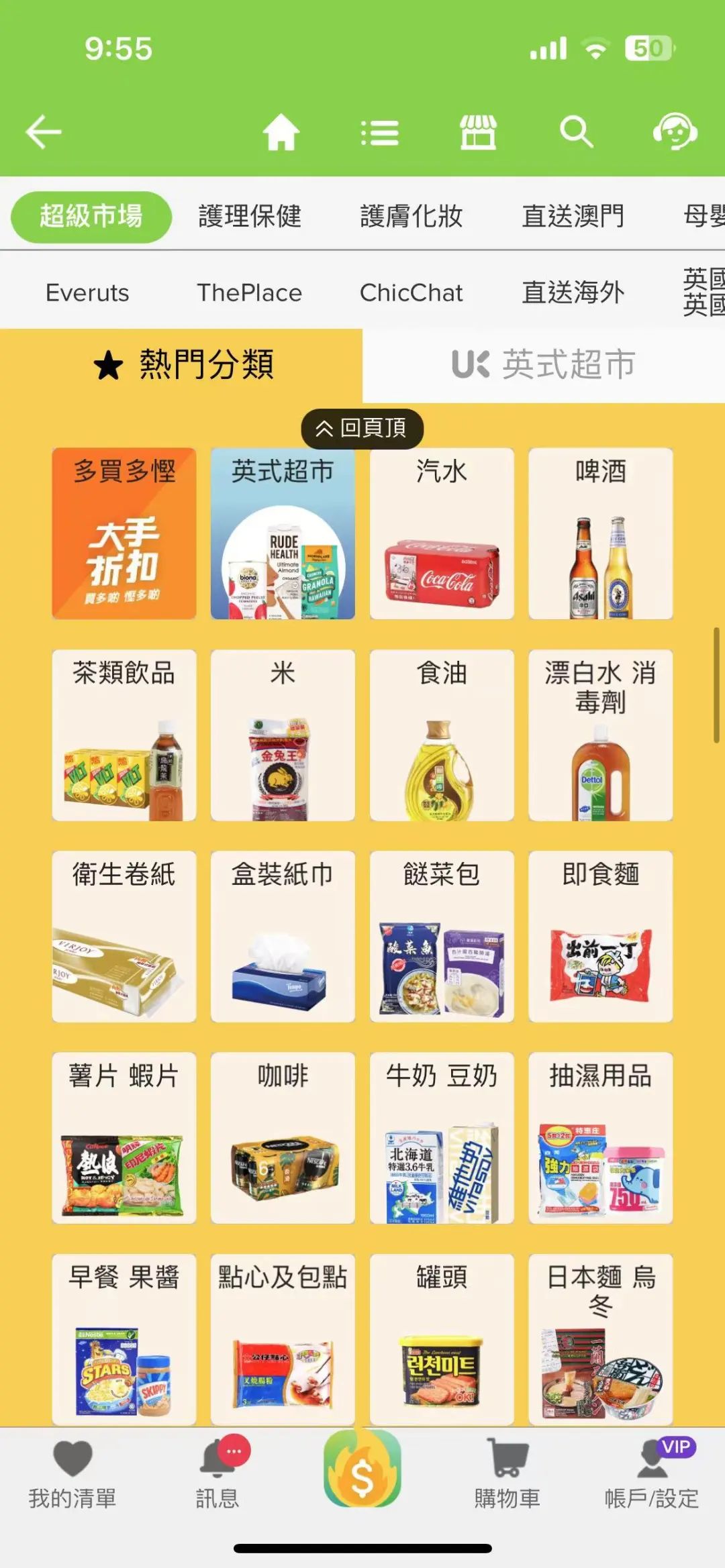Screen dimensions: 725x1568
Task: Open the home icon in the toolbar
Action: click(x=281, y=132)
